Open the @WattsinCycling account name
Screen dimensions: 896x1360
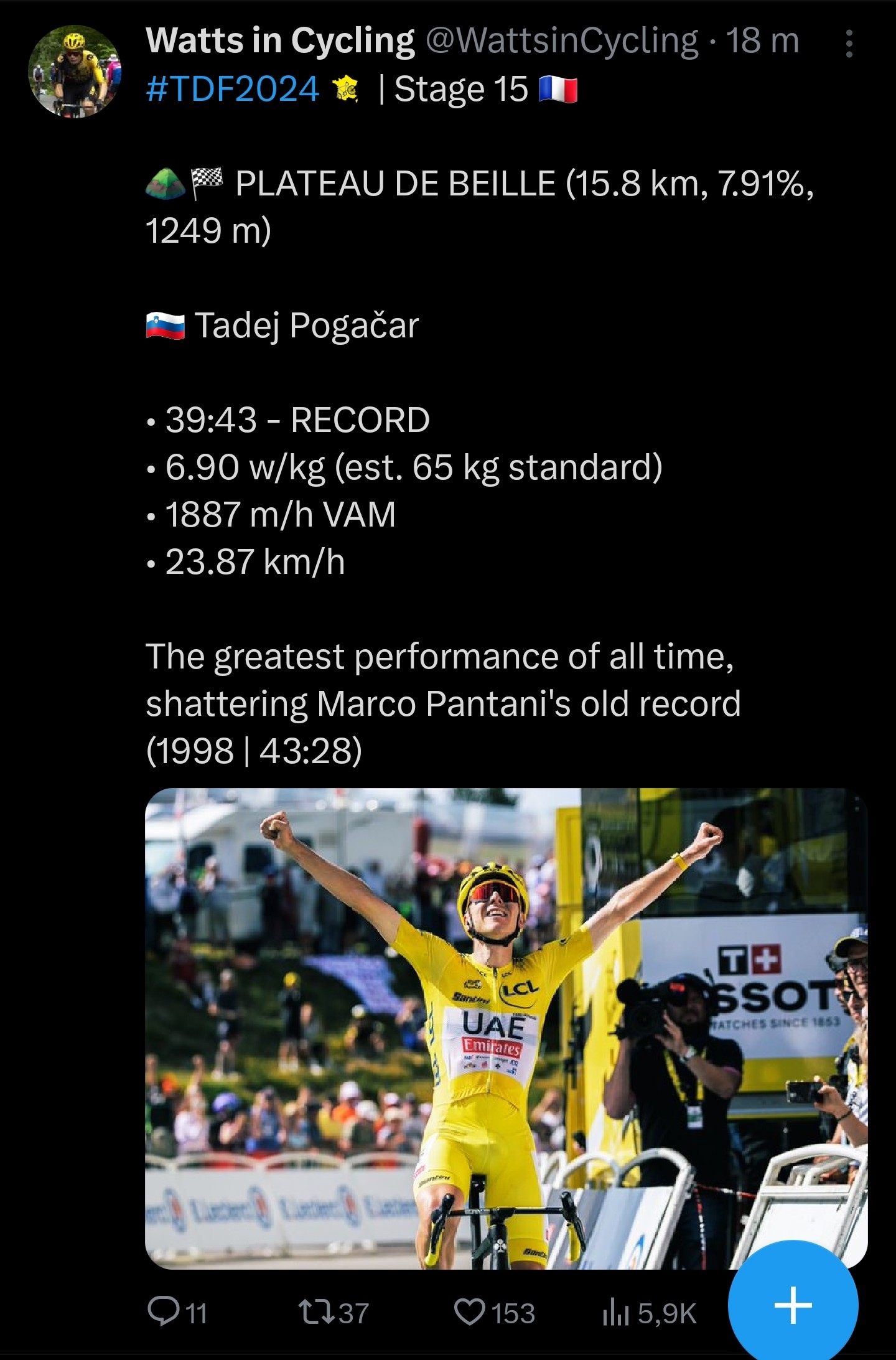(x=562, y=41)
